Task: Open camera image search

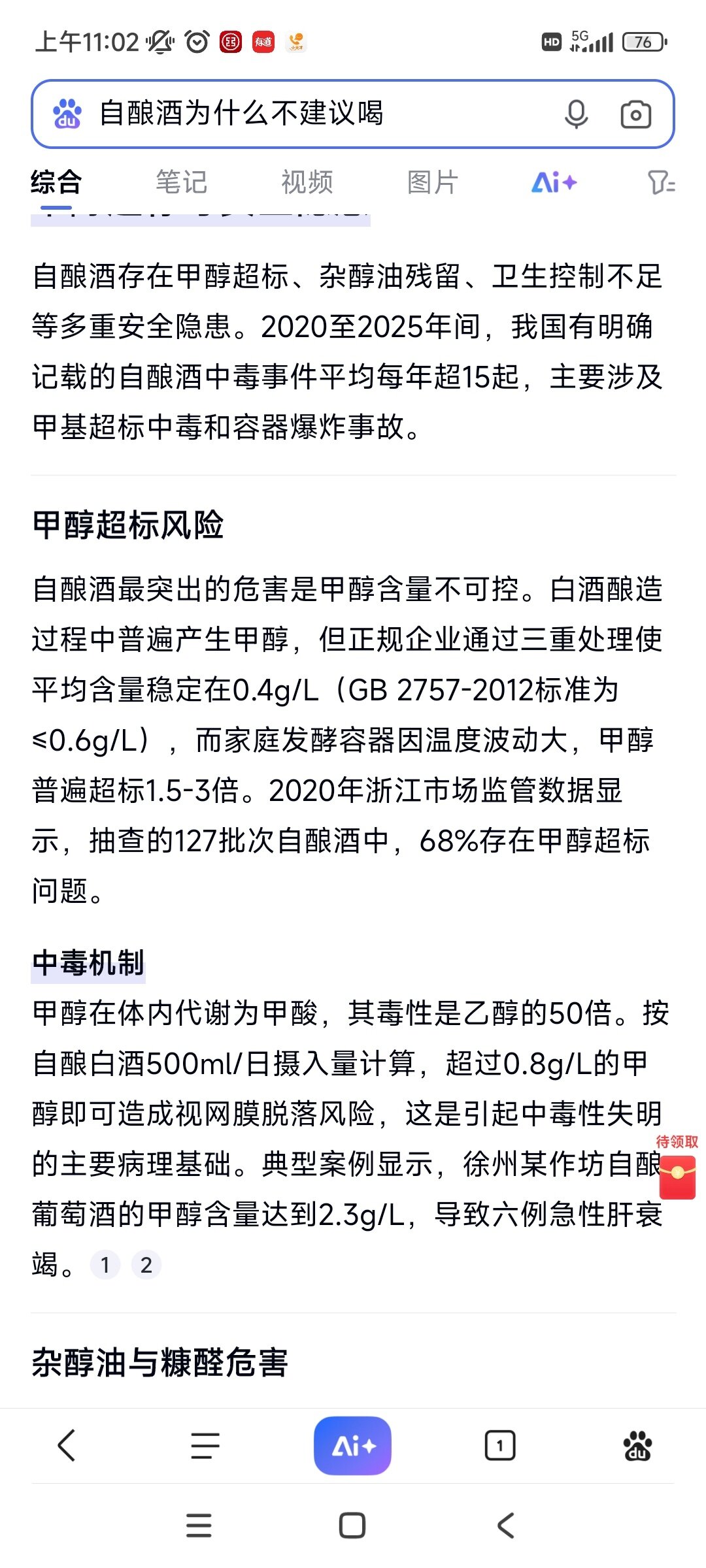Action: pos(635,115)
